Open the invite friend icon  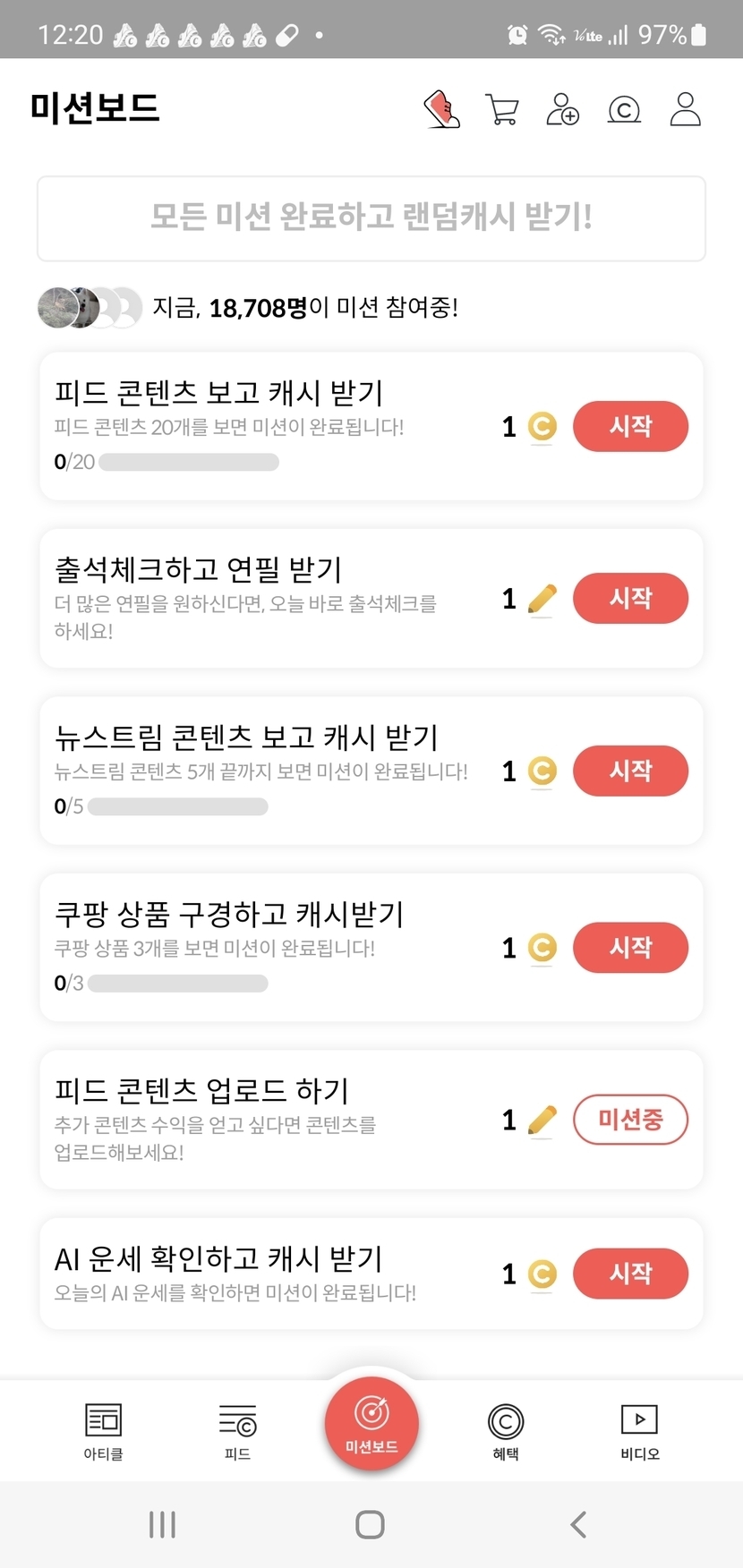tap(562, 110)
